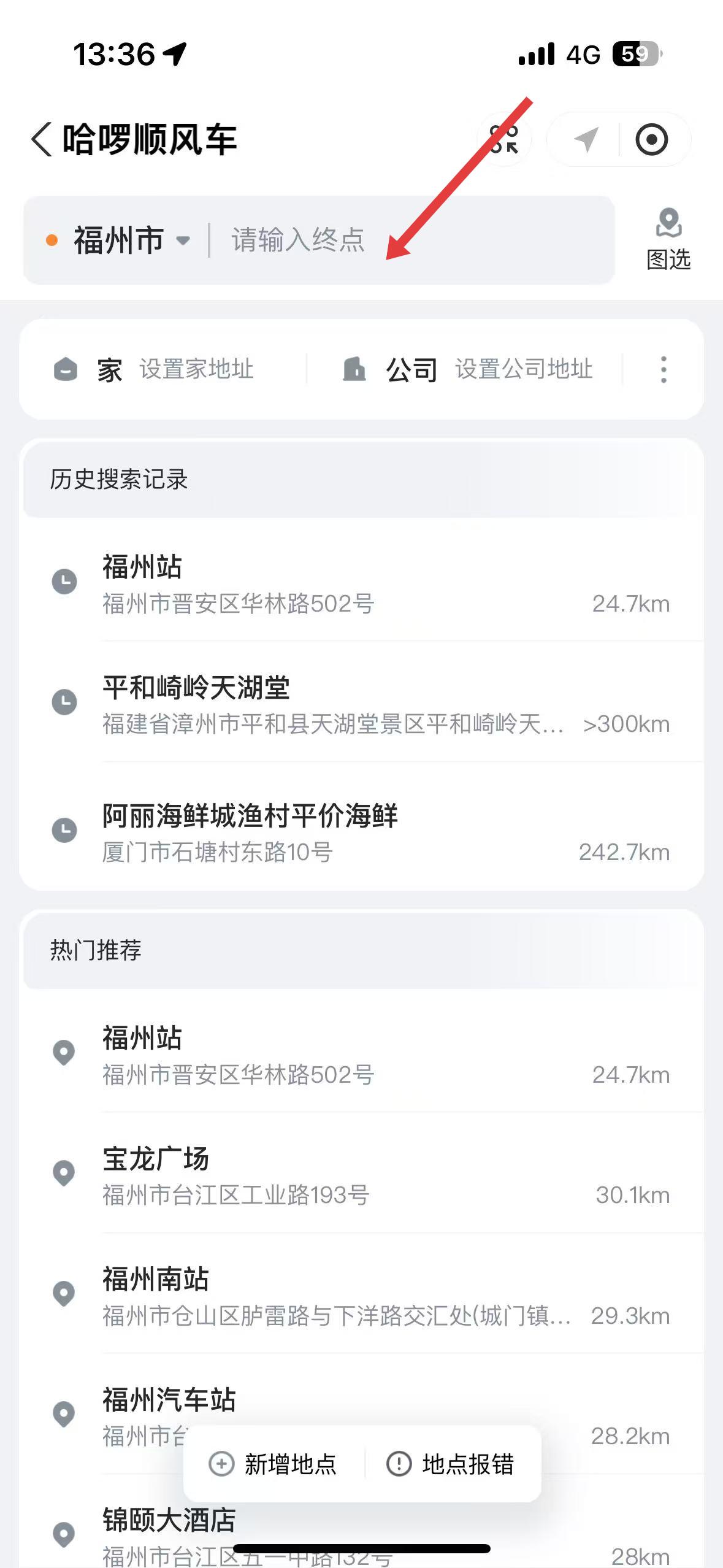
Task: Tap the 请输入终点 destination field
Action: tap(368, 240)
